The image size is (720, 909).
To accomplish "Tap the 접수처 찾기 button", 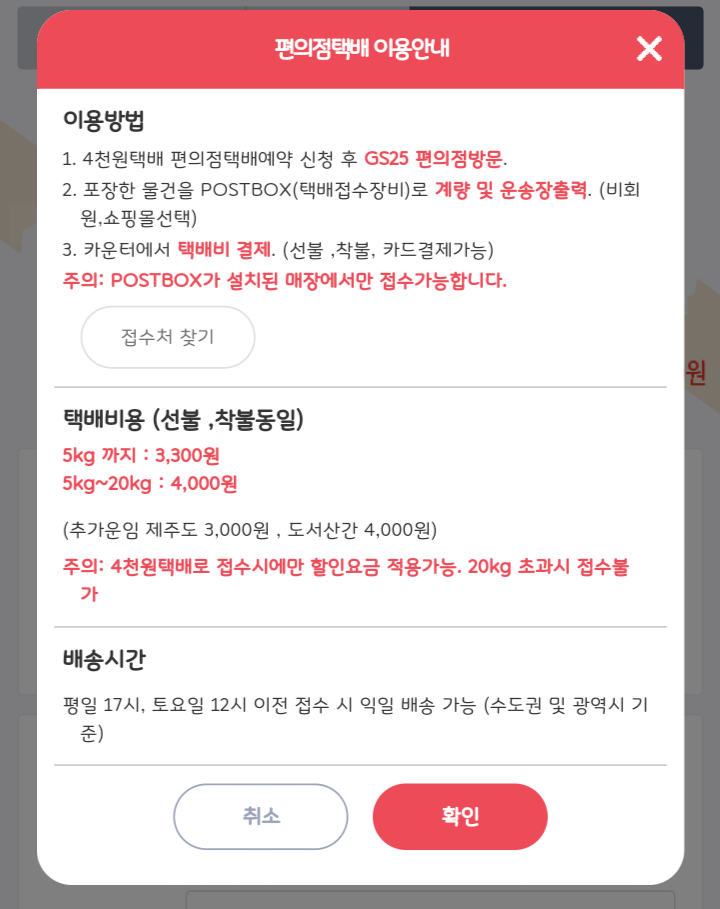I will (168, 337).
